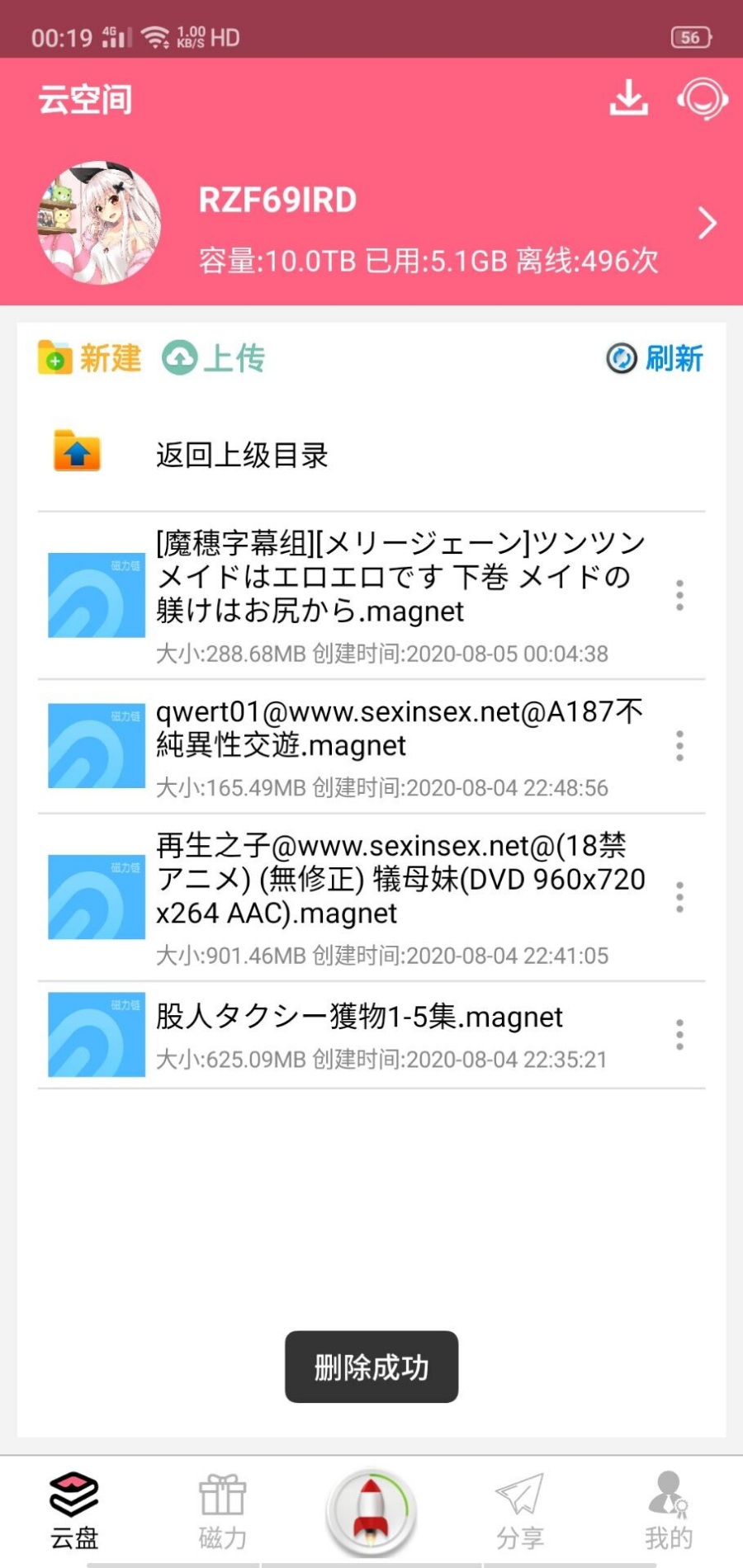The image size is (743, 1568).
Task: Tap the 刷新 refresh icon
Action: point(621,359)
